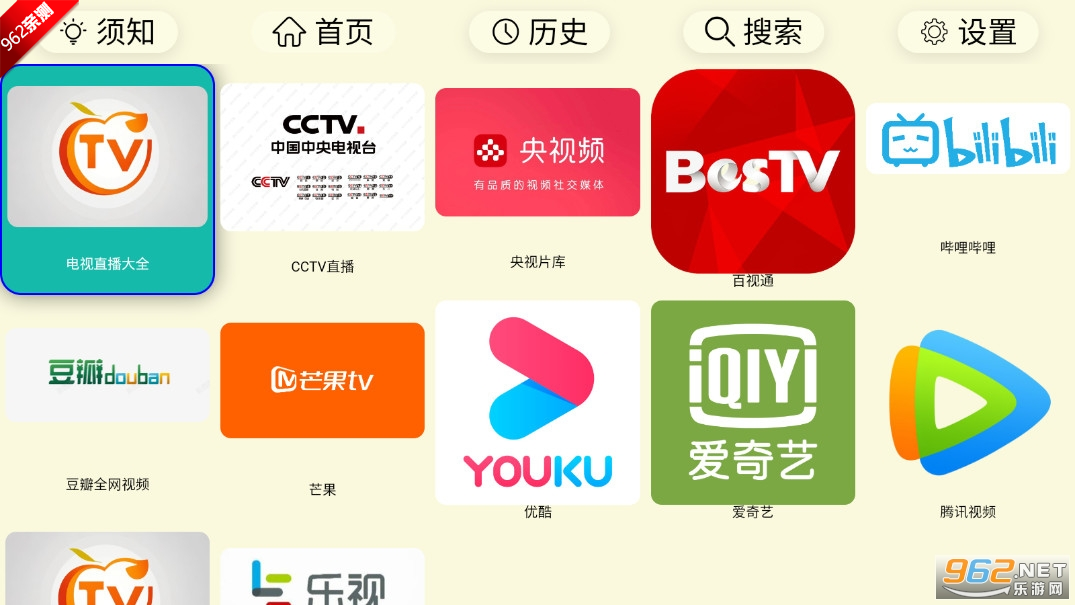
Task: Tap the 搜索 search button
Action: coord(753,32)
